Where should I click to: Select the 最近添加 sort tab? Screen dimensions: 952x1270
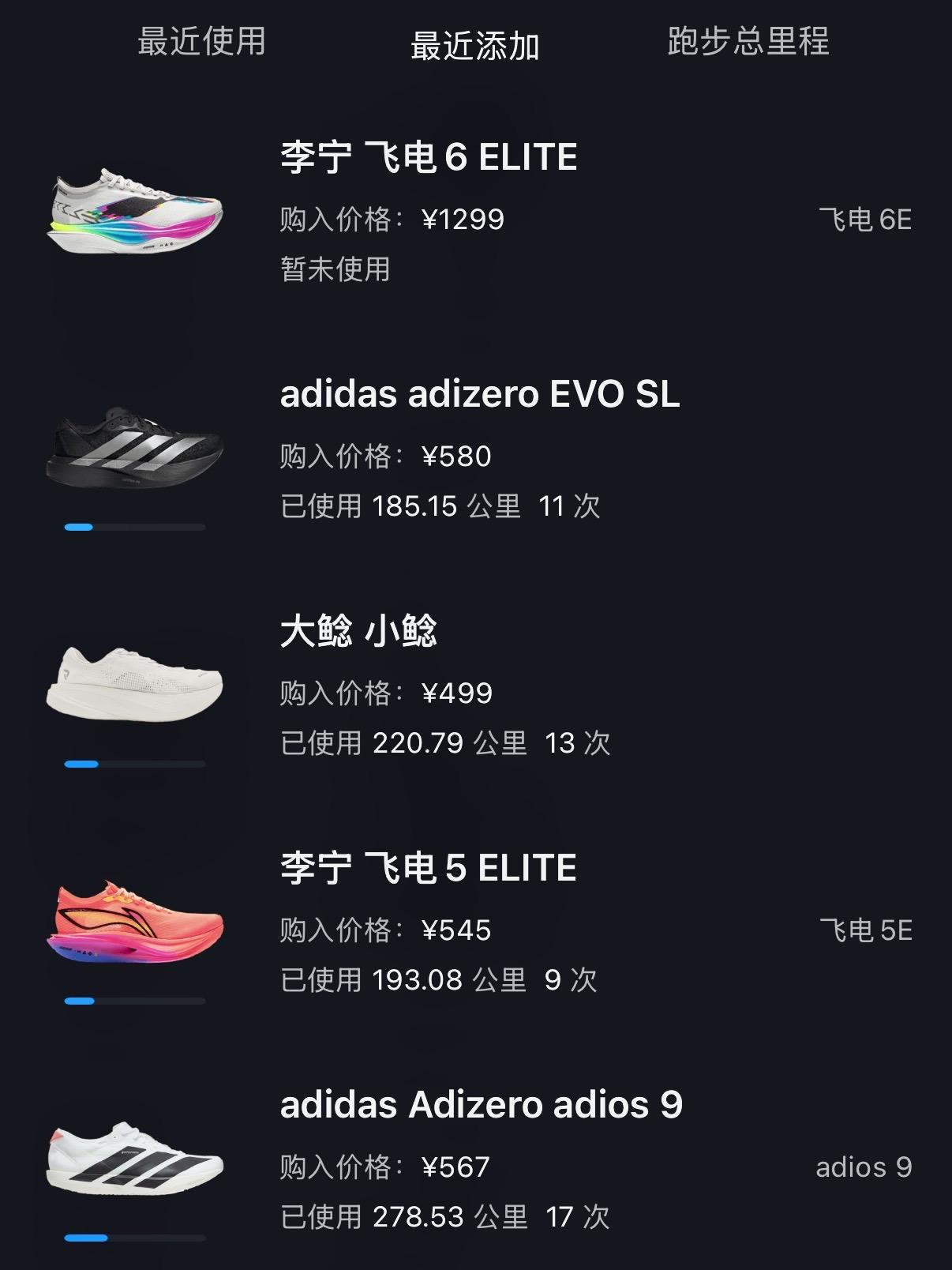[474, 47]
